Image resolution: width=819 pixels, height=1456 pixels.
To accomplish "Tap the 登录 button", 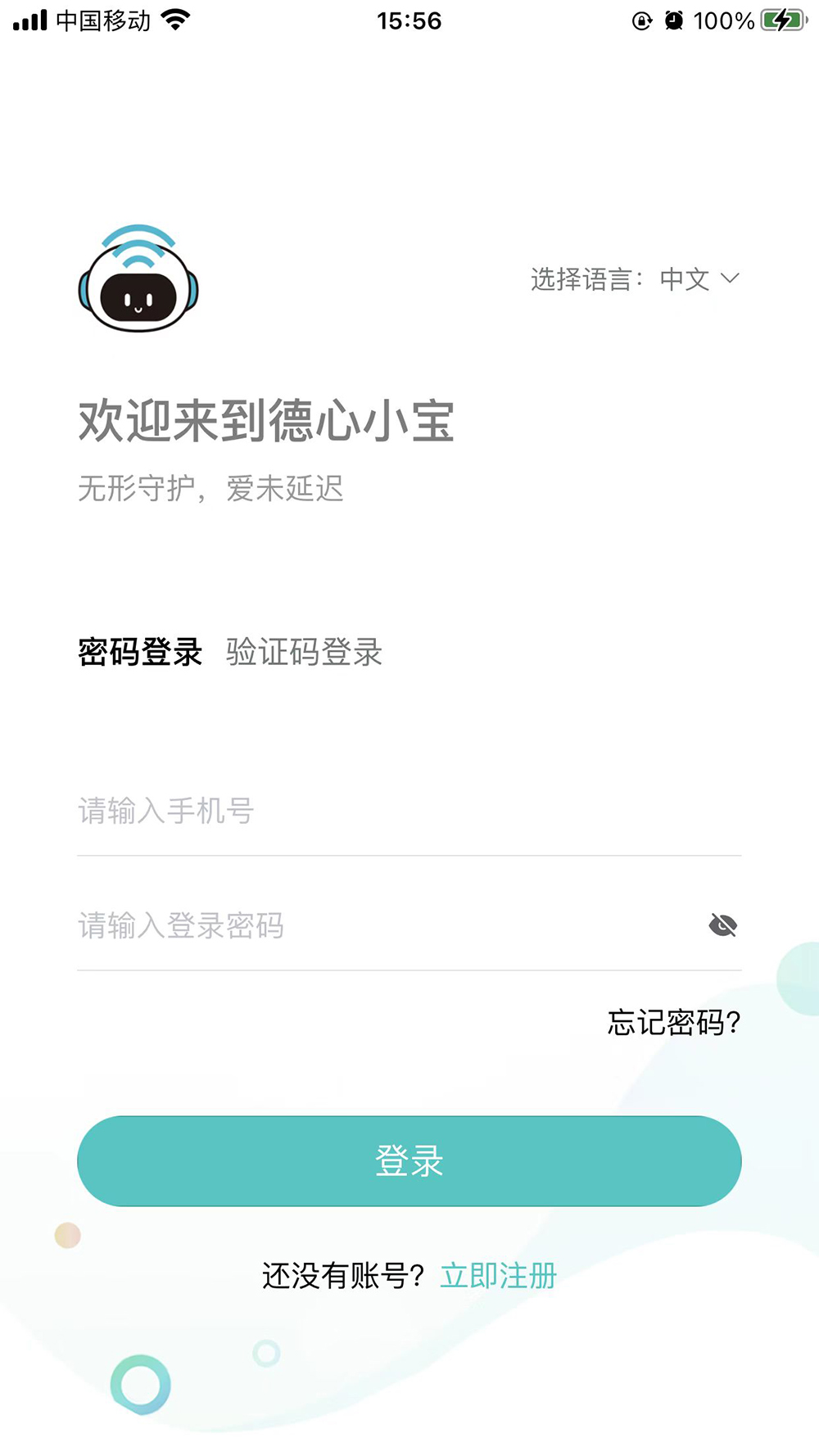I will (x=409, y=1161).
